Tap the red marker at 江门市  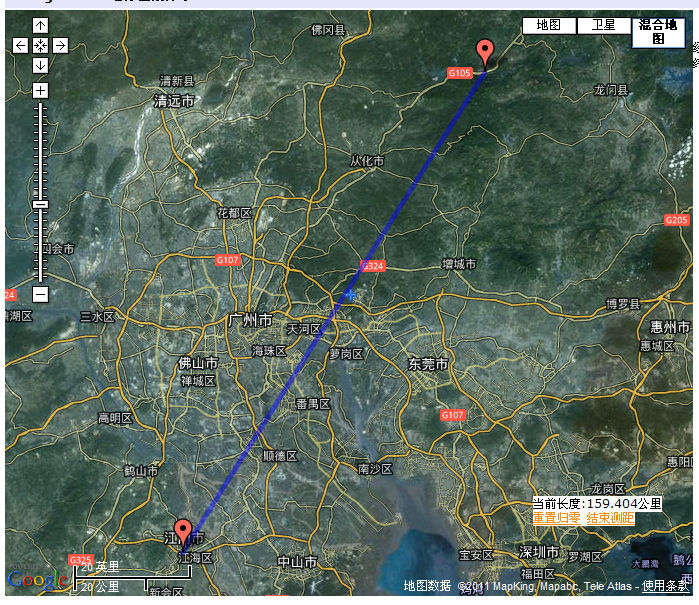pyautogui.click(x=182, y=533)
